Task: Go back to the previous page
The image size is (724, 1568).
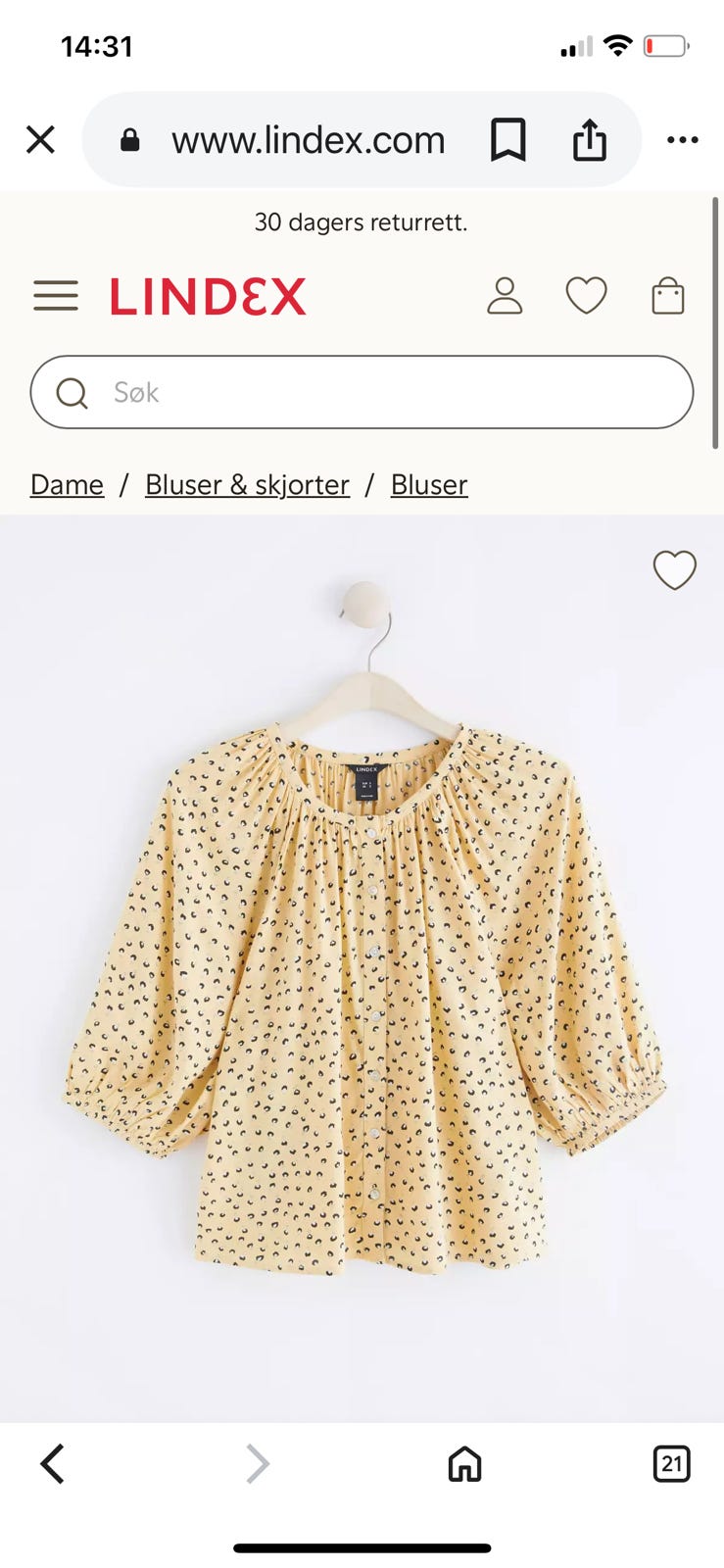Action: click(53, 1464)
